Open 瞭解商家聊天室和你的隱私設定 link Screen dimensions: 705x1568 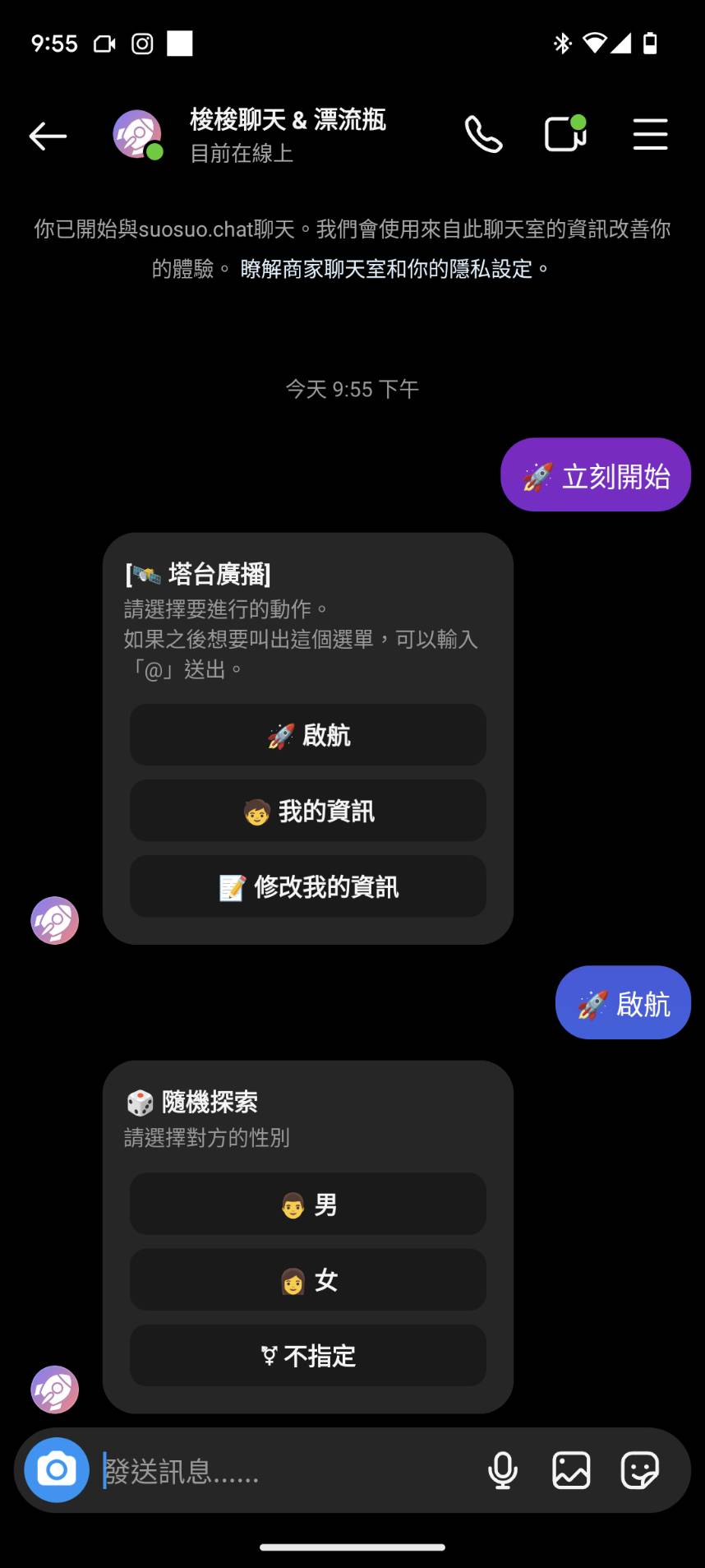(x=393, y=269)
